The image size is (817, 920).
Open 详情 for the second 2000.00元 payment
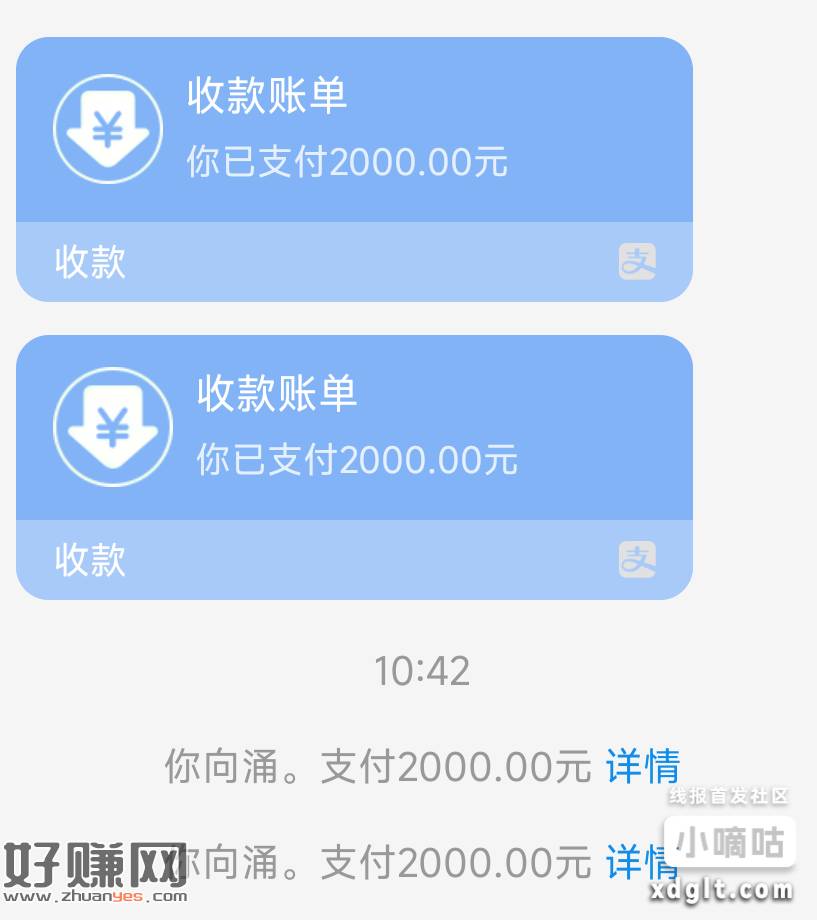pos(642,862)
